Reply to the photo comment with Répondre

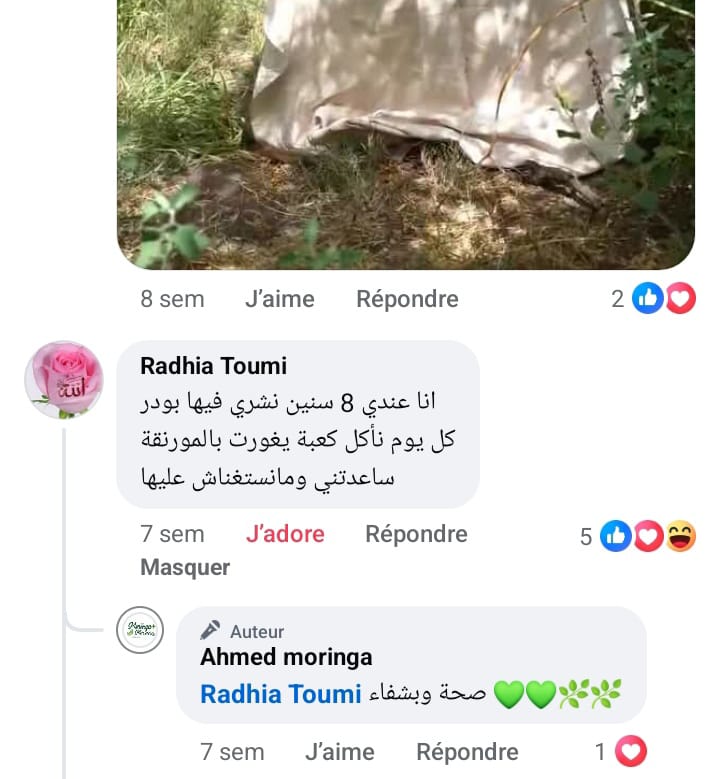point(407,299)
